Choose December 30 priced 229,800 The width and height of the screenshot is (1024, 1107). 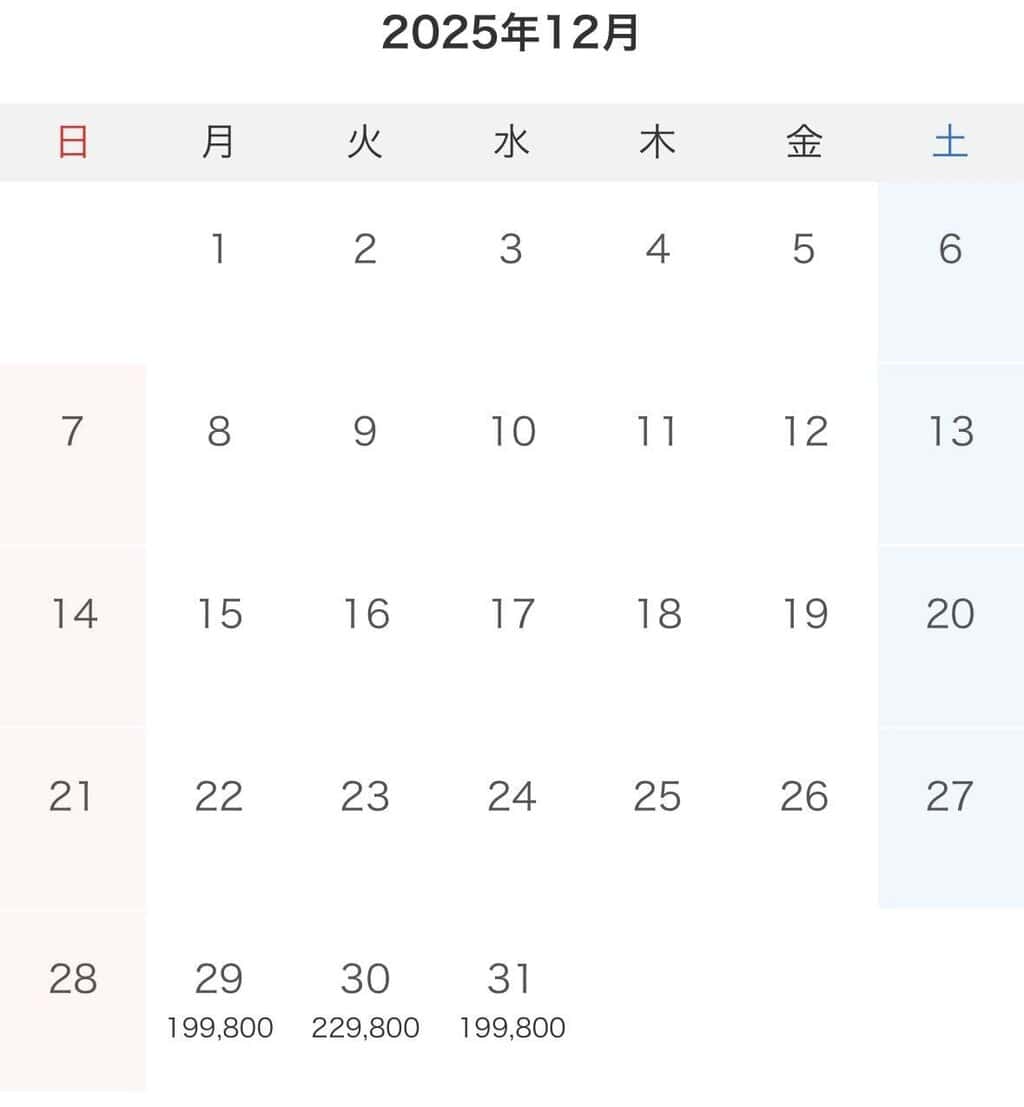[365, 1000]
